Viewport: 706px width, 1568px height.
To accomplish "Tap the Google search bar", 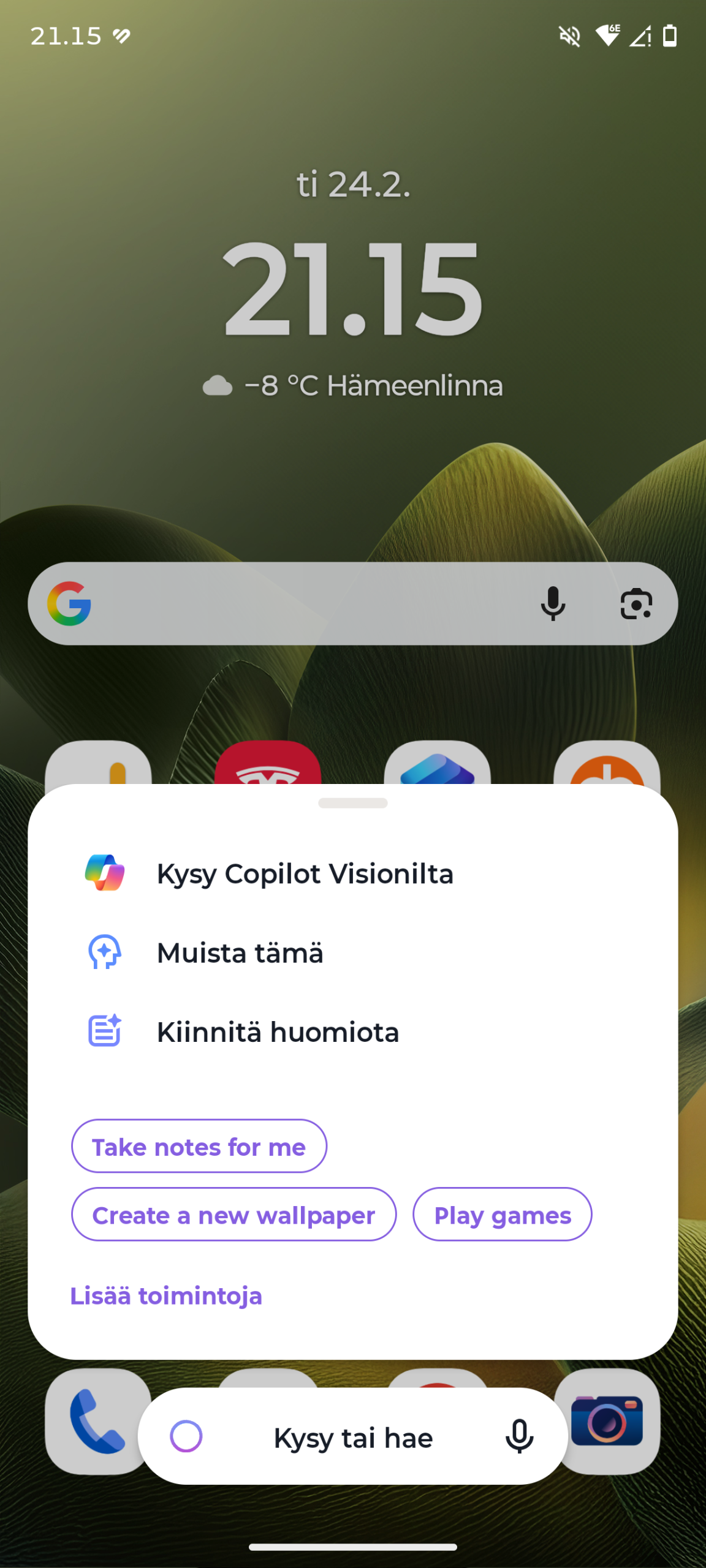I will [x=306, y=604].
